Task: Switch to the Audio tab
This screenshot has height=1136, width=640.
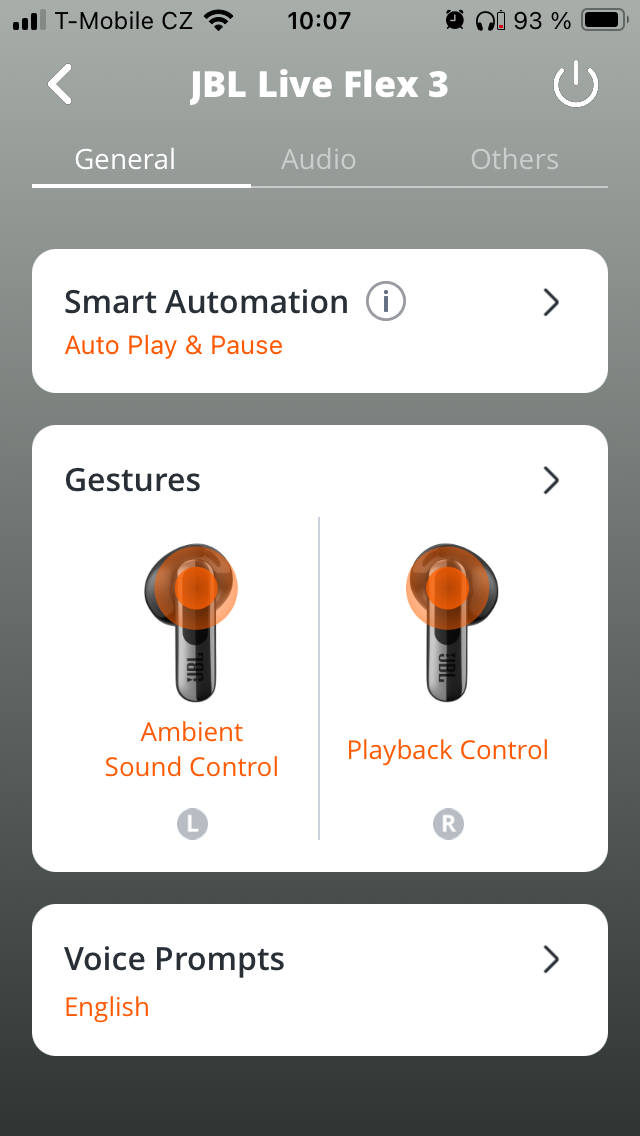Action: point(319,160)
